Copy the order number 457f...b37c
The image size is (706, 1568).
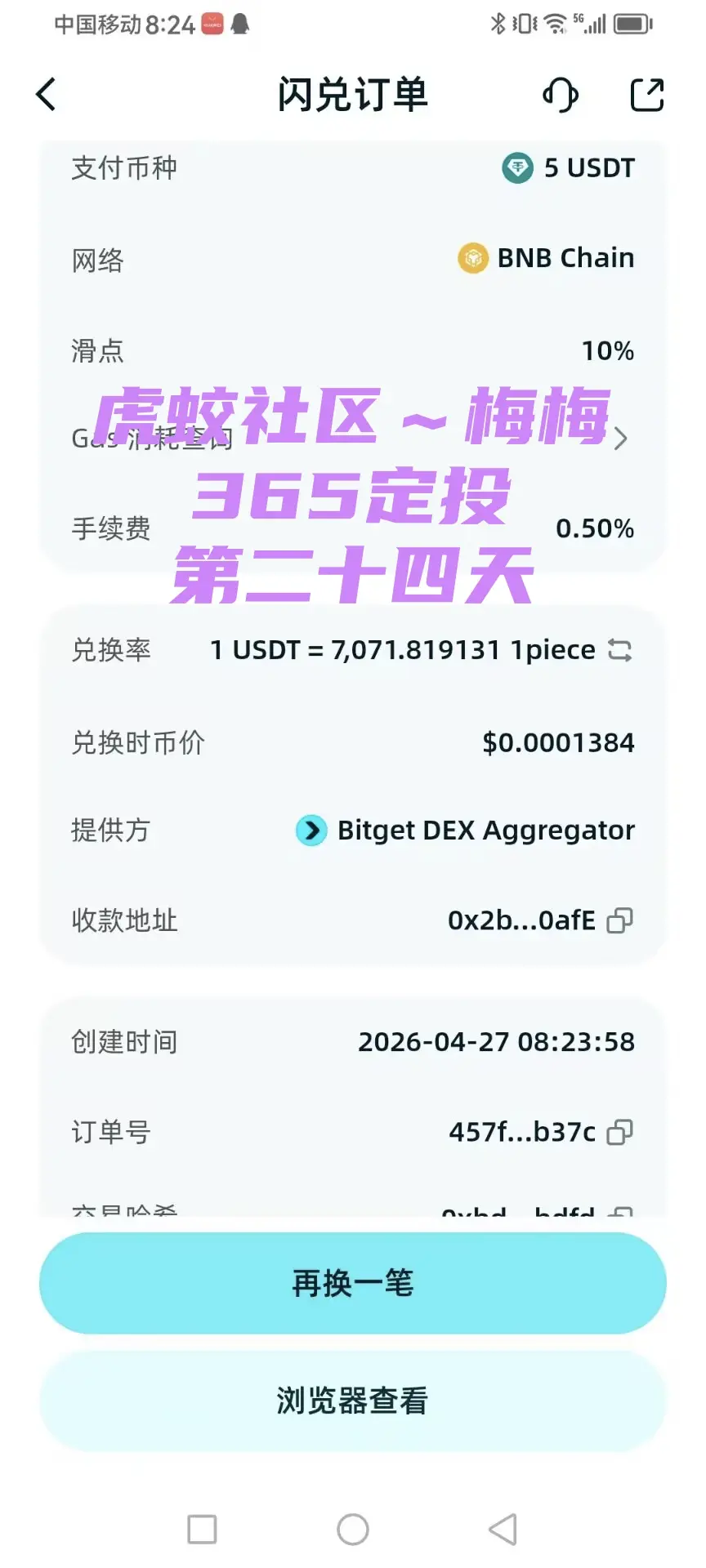tap(620, 1133)
